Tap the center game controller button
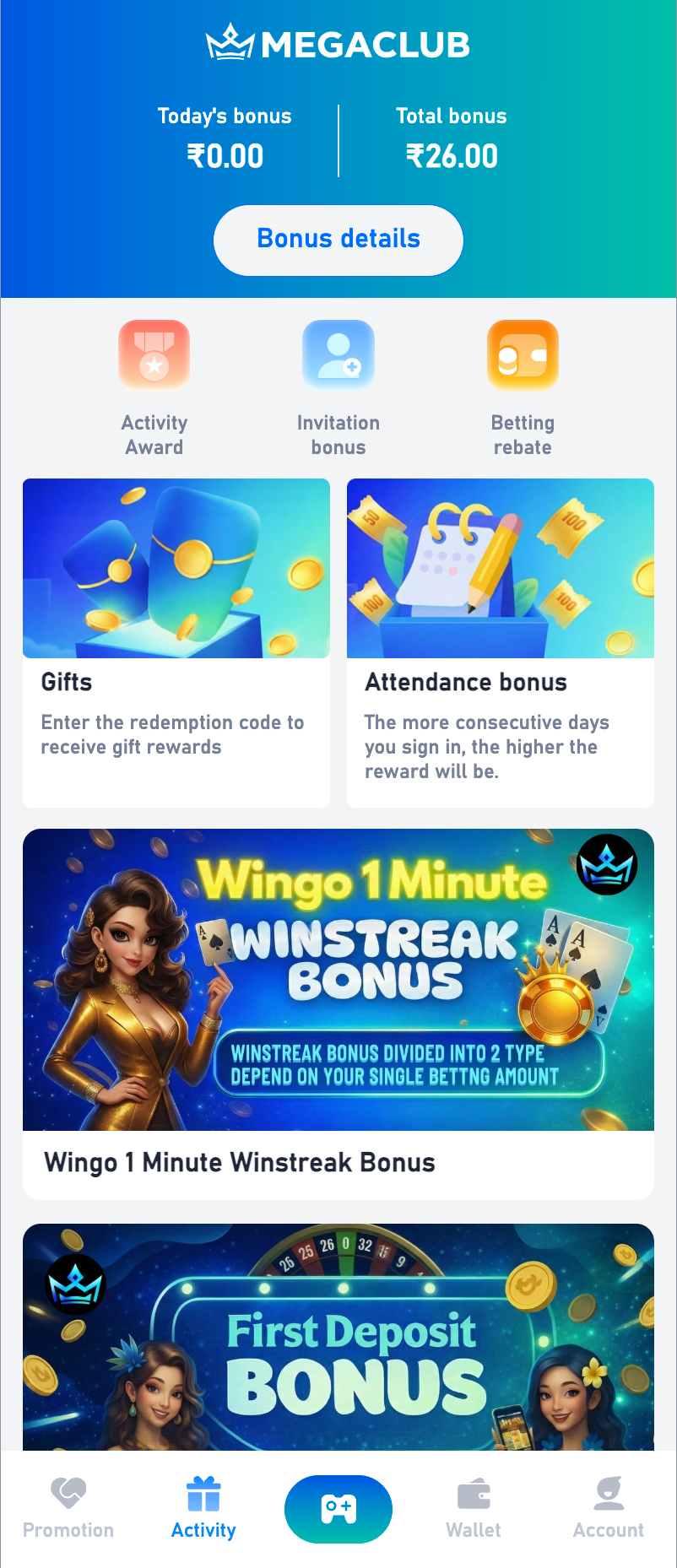Image resolution: width=677 pixels, height=1568 pixels. click(338, 1509)
